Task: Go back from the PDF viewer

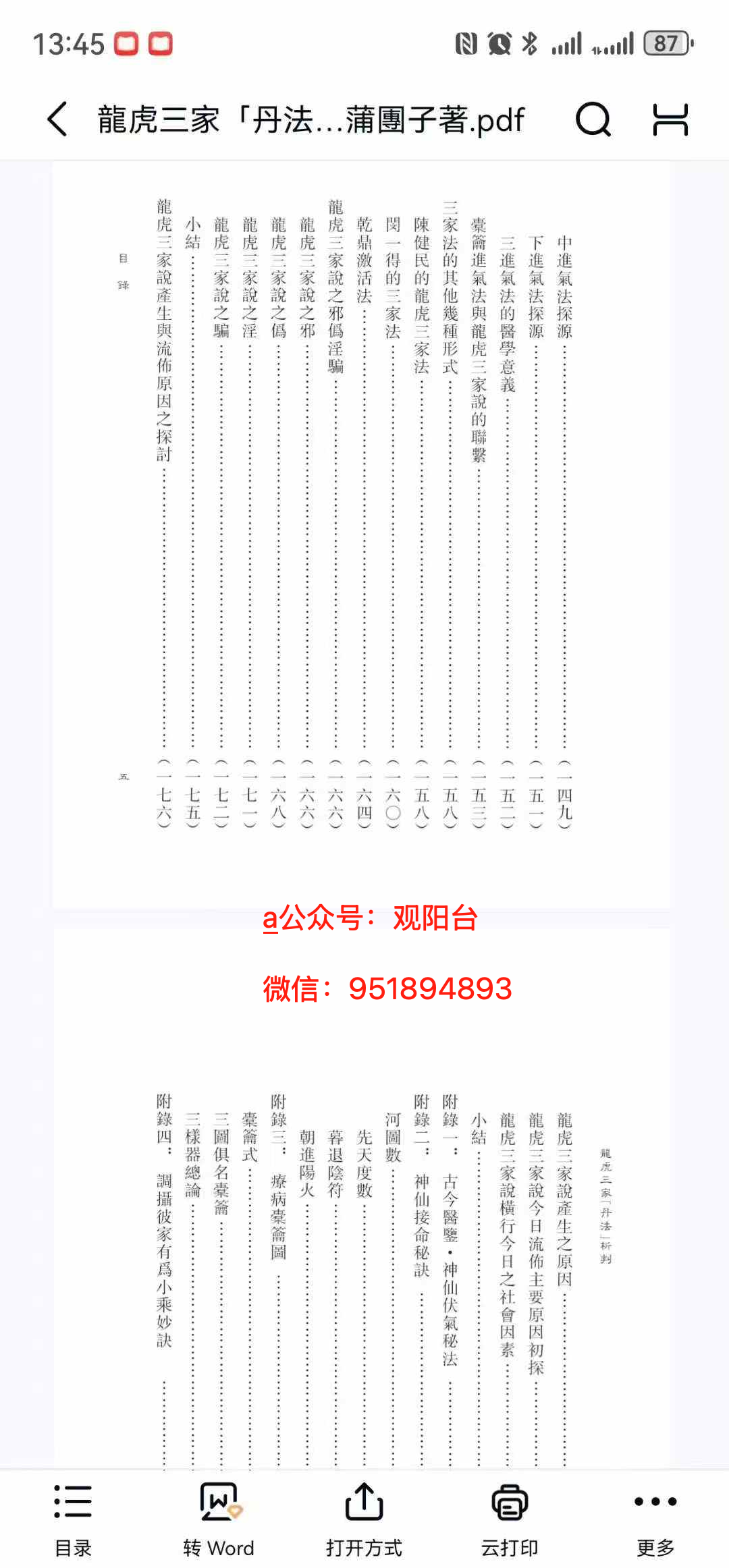Action: tap(58, 119)
